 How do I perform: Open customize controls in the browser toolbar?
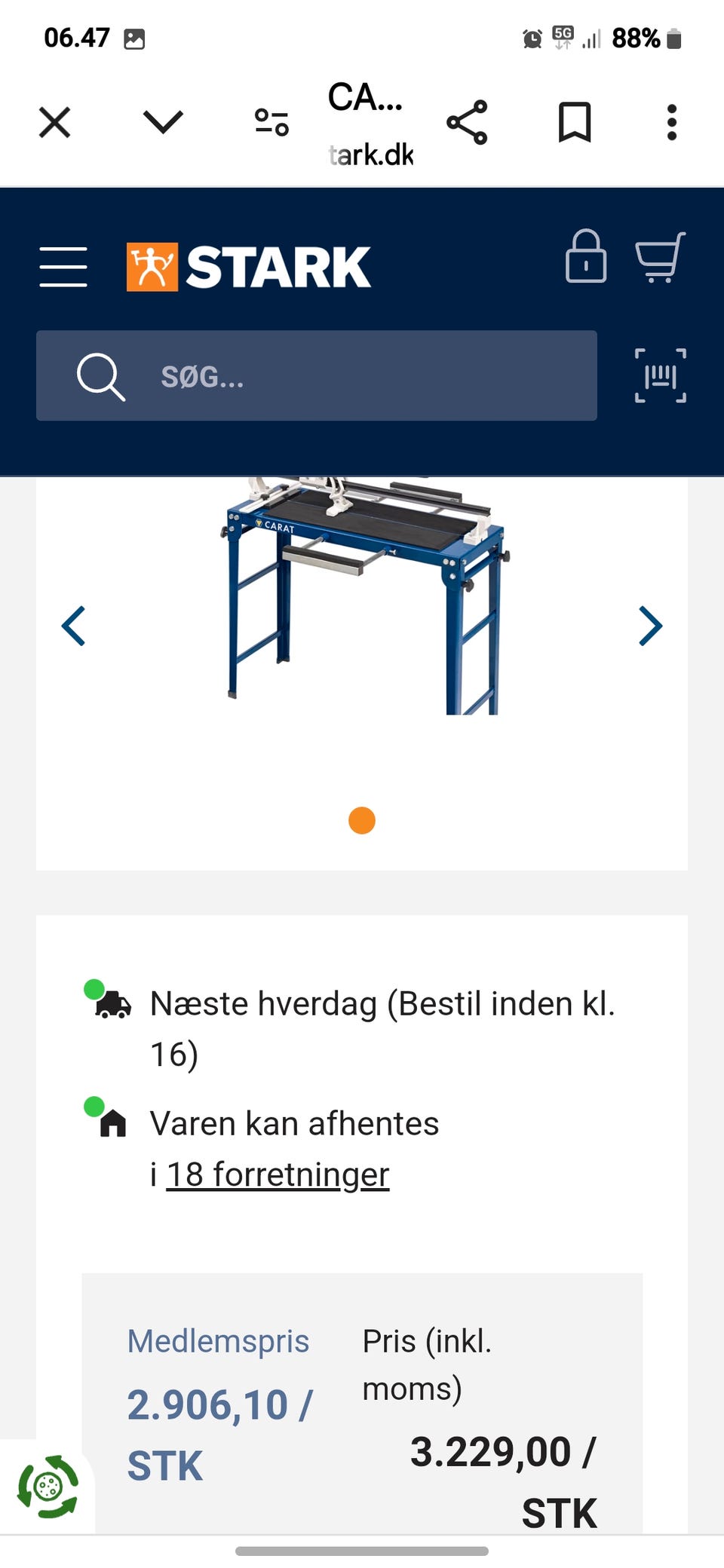273,121
